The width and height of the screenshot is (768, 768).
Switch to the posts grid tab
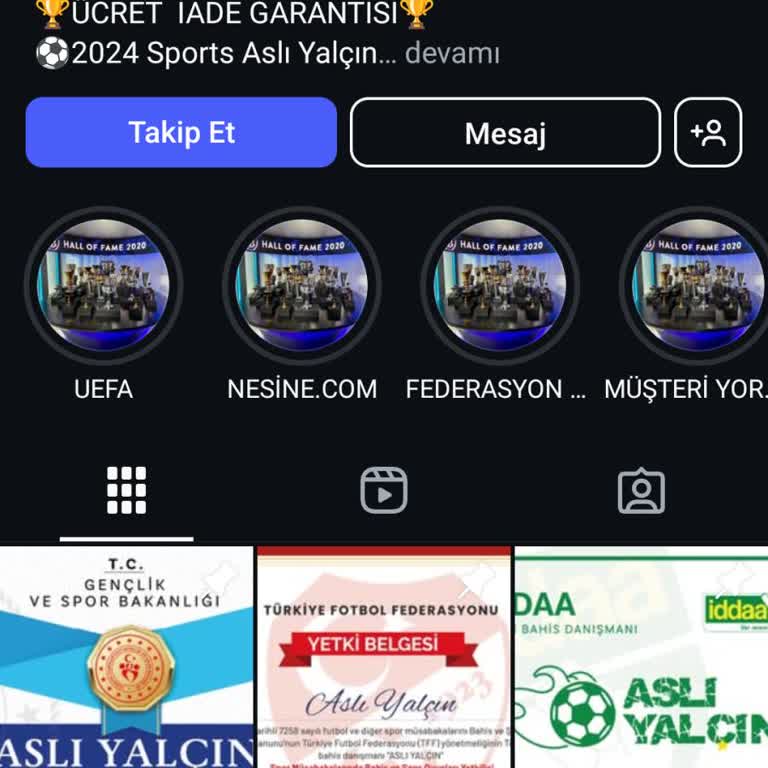tap(127, 491)
